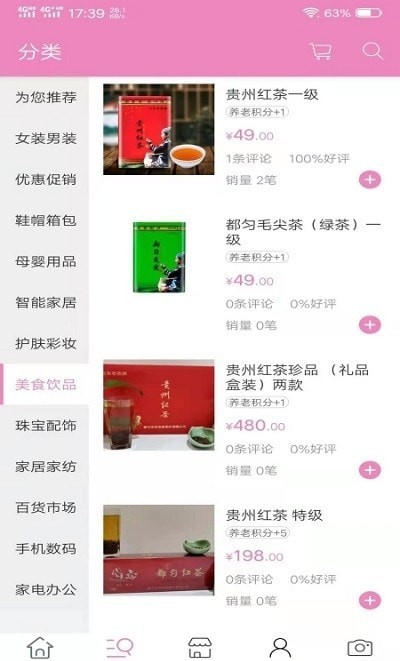Viewport: 400px width, 661px height.
Task: Select the 为您推荐 category
Action: click(x=46, y=97)
